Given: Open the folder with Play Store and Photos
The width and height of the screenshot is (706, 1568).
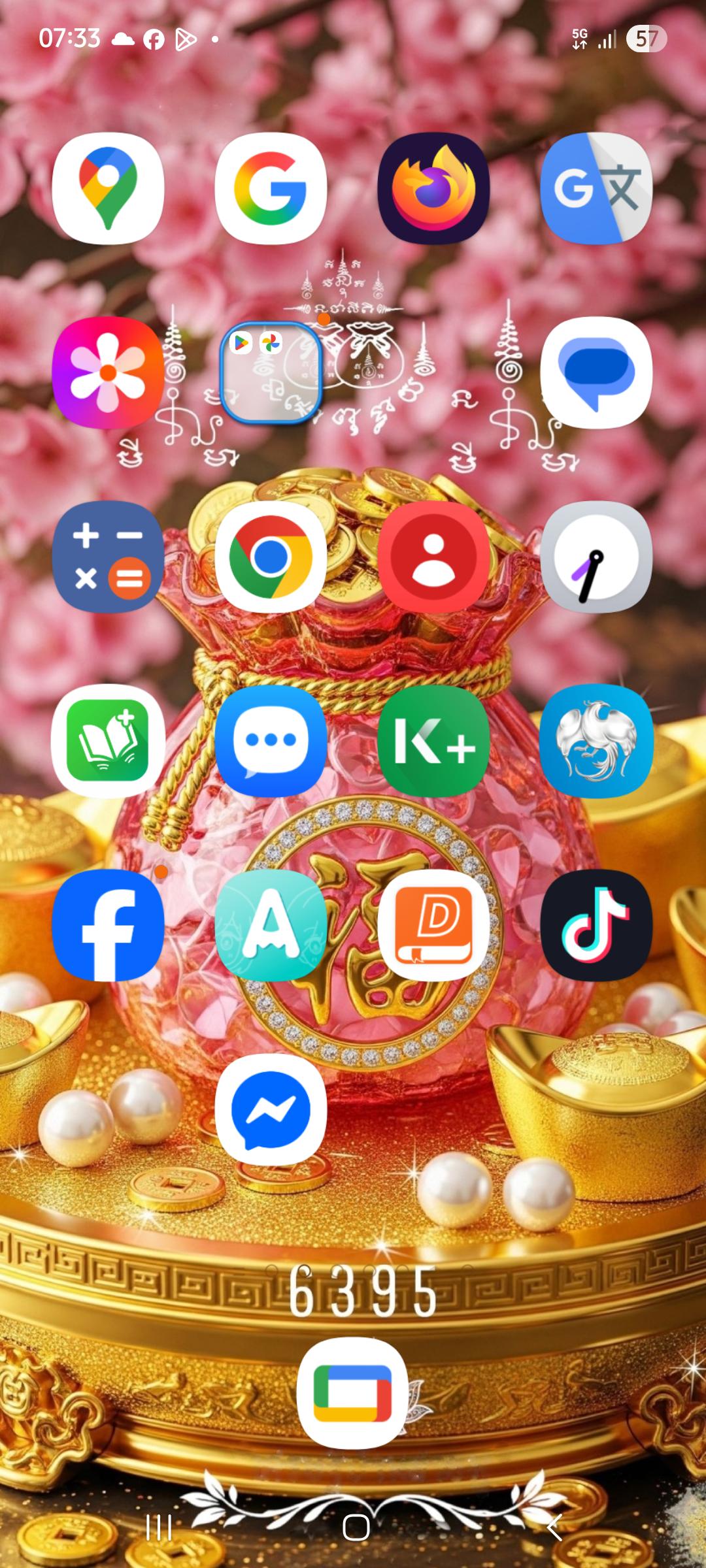Looking at the screenshot, I should [271, 372].
